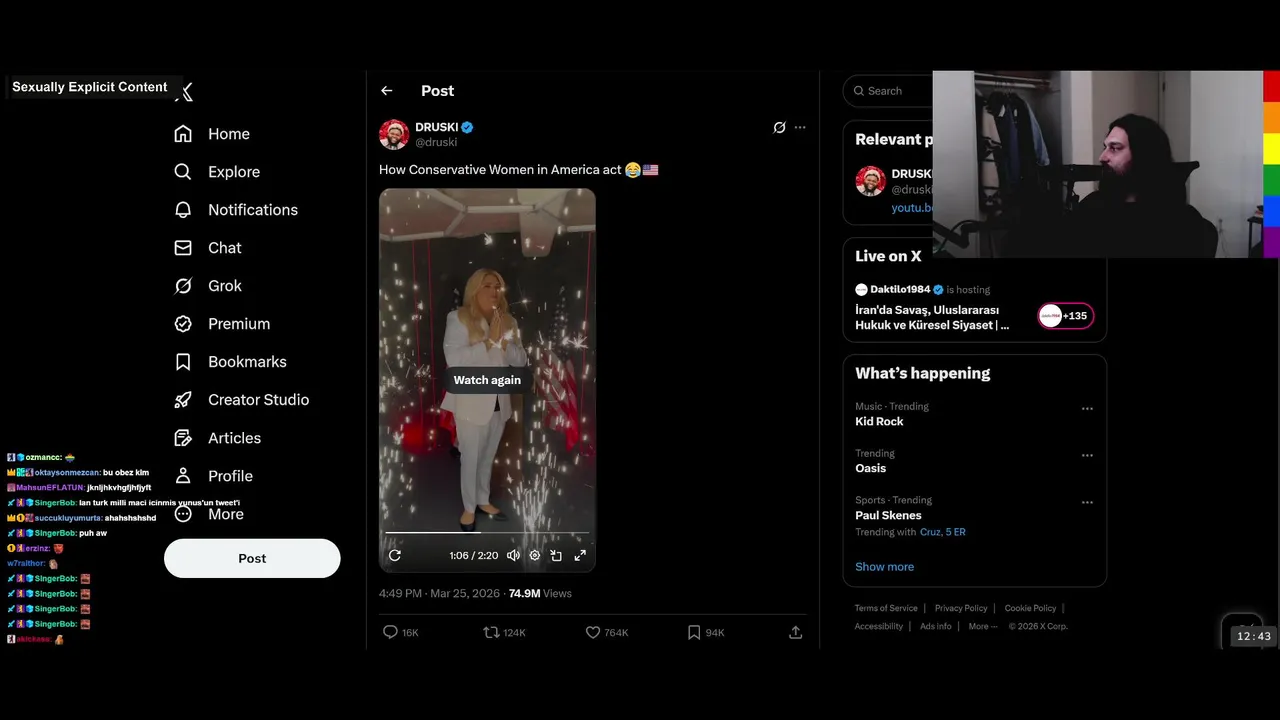The image size is (1280, 720).
Task: Expand the video to fullscreen
Action: pos(580,555)
